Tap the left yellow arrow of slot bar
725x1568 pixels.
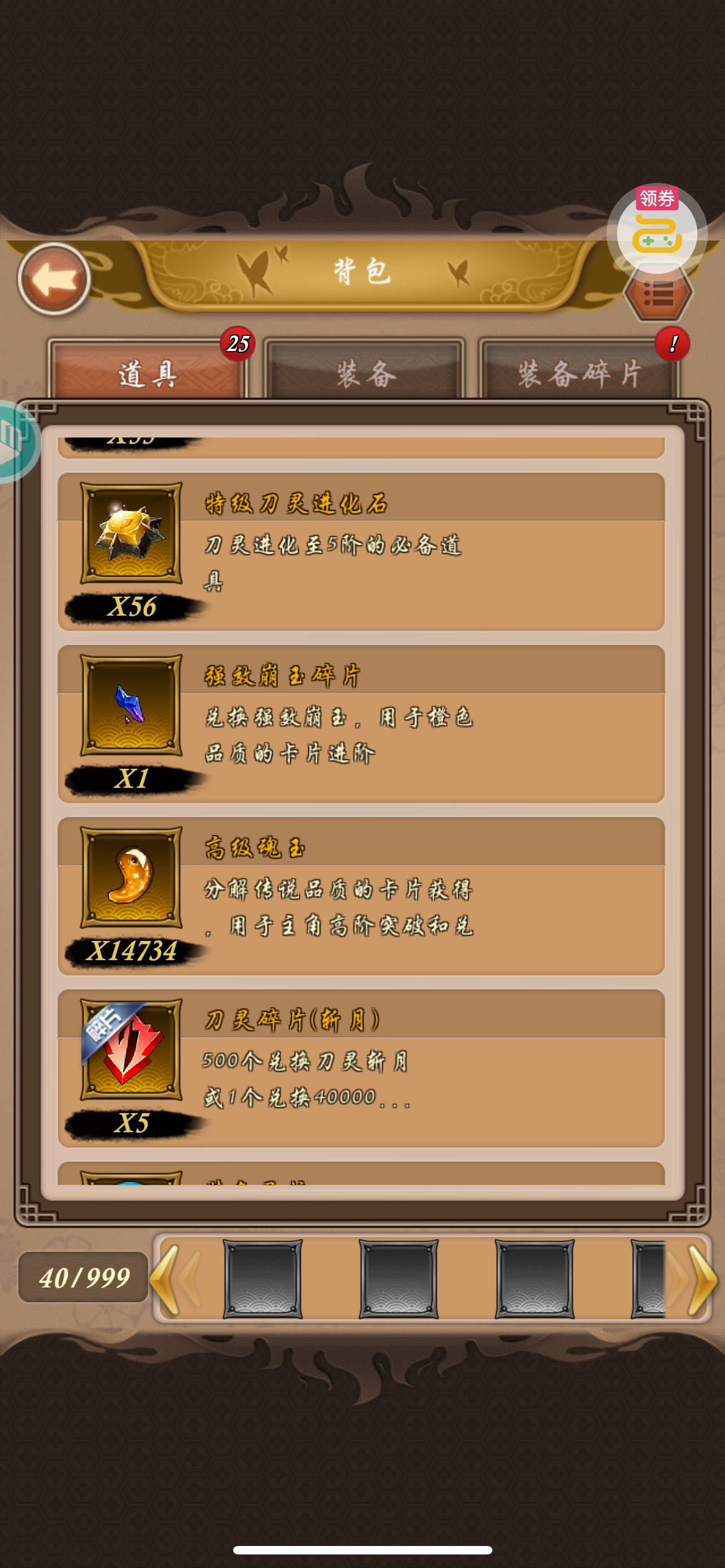coord(173,1280)
